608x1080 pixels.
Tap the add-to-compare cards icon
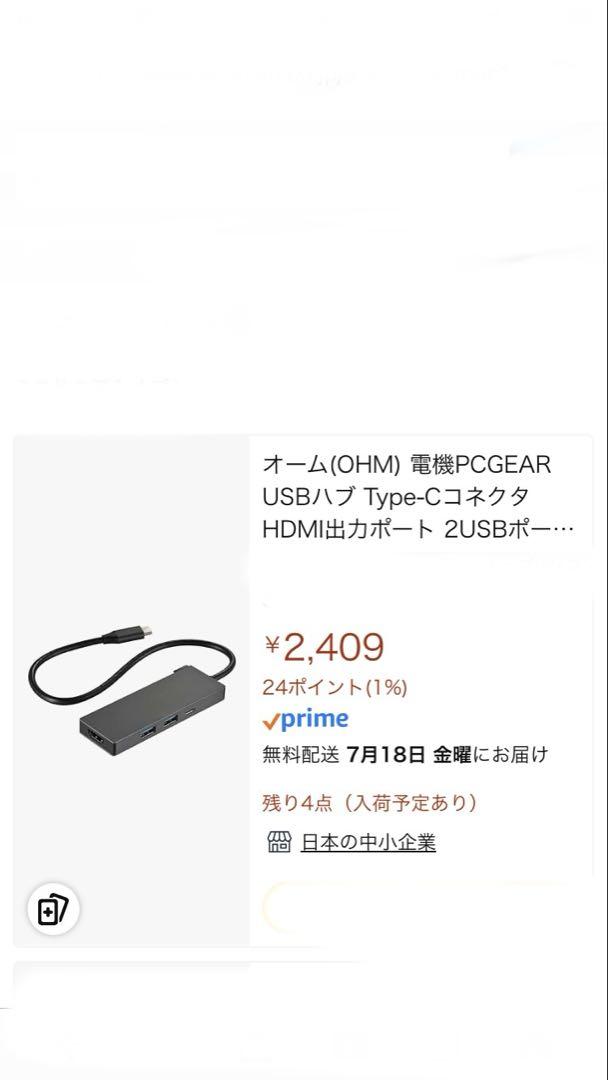click(53, 909)
